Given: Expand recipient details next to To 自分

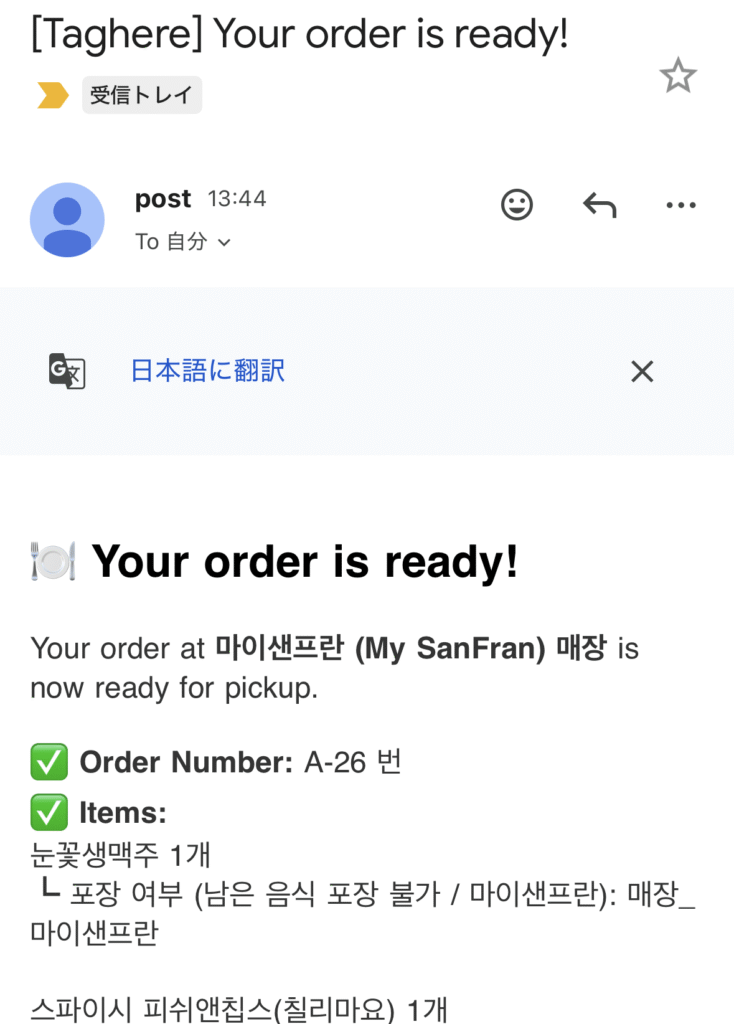Looking at the screenshot, I should click(224, 242).
